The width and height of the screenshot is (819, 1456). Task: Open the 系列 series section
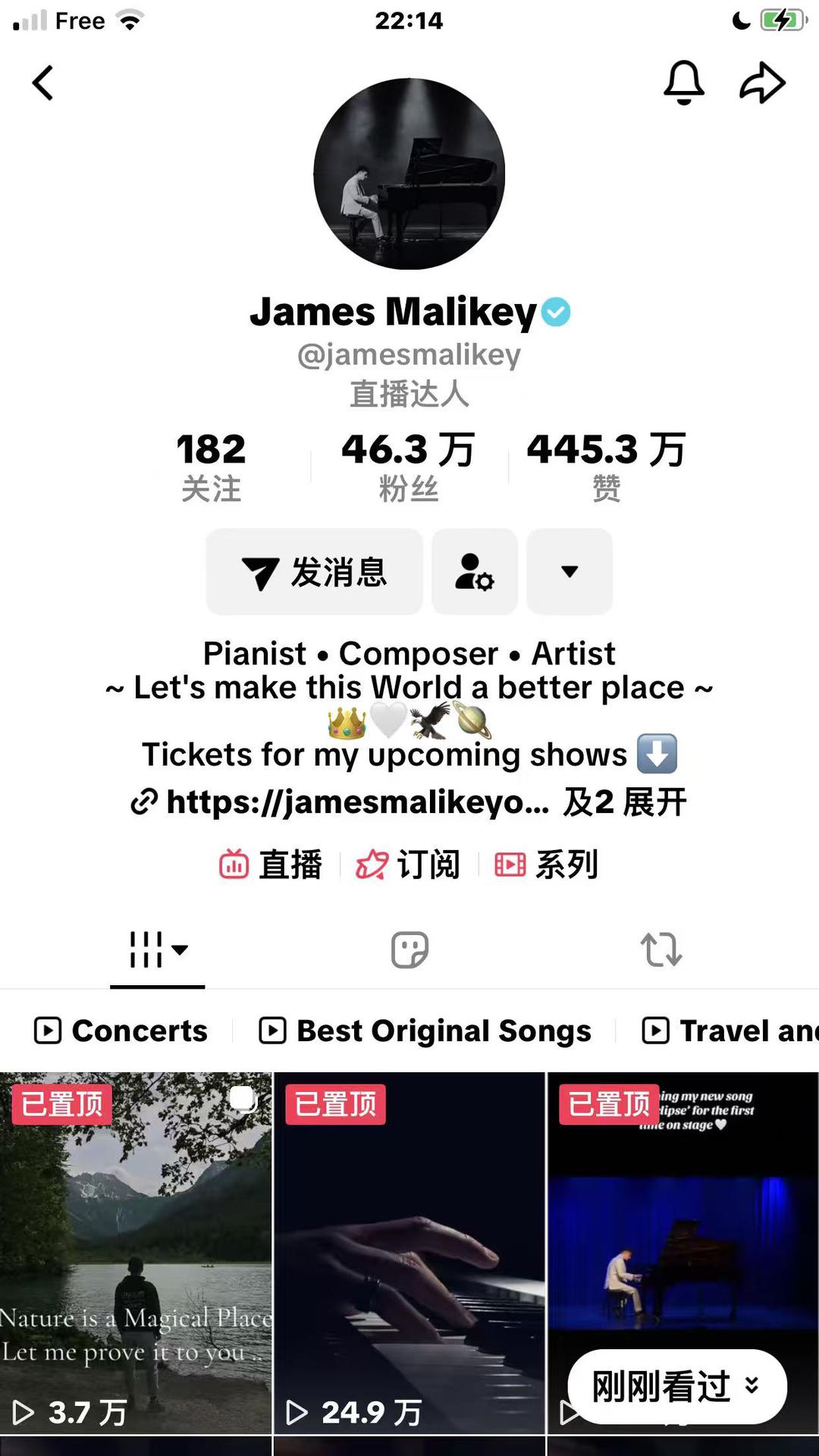point(547,864)
